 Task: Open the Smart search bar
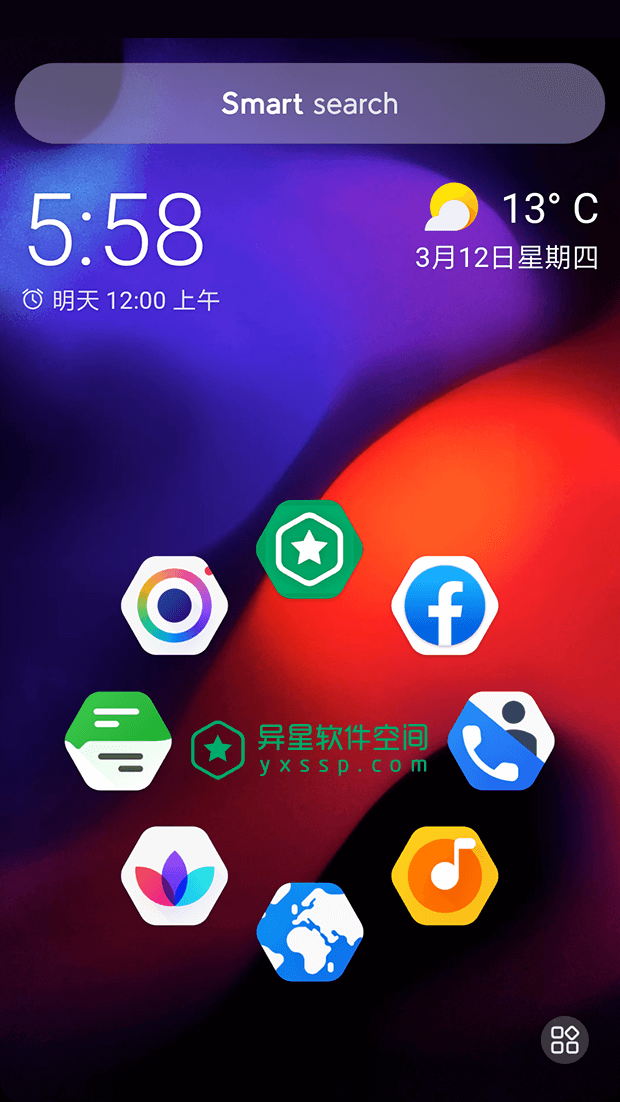[x=310, y=104]
